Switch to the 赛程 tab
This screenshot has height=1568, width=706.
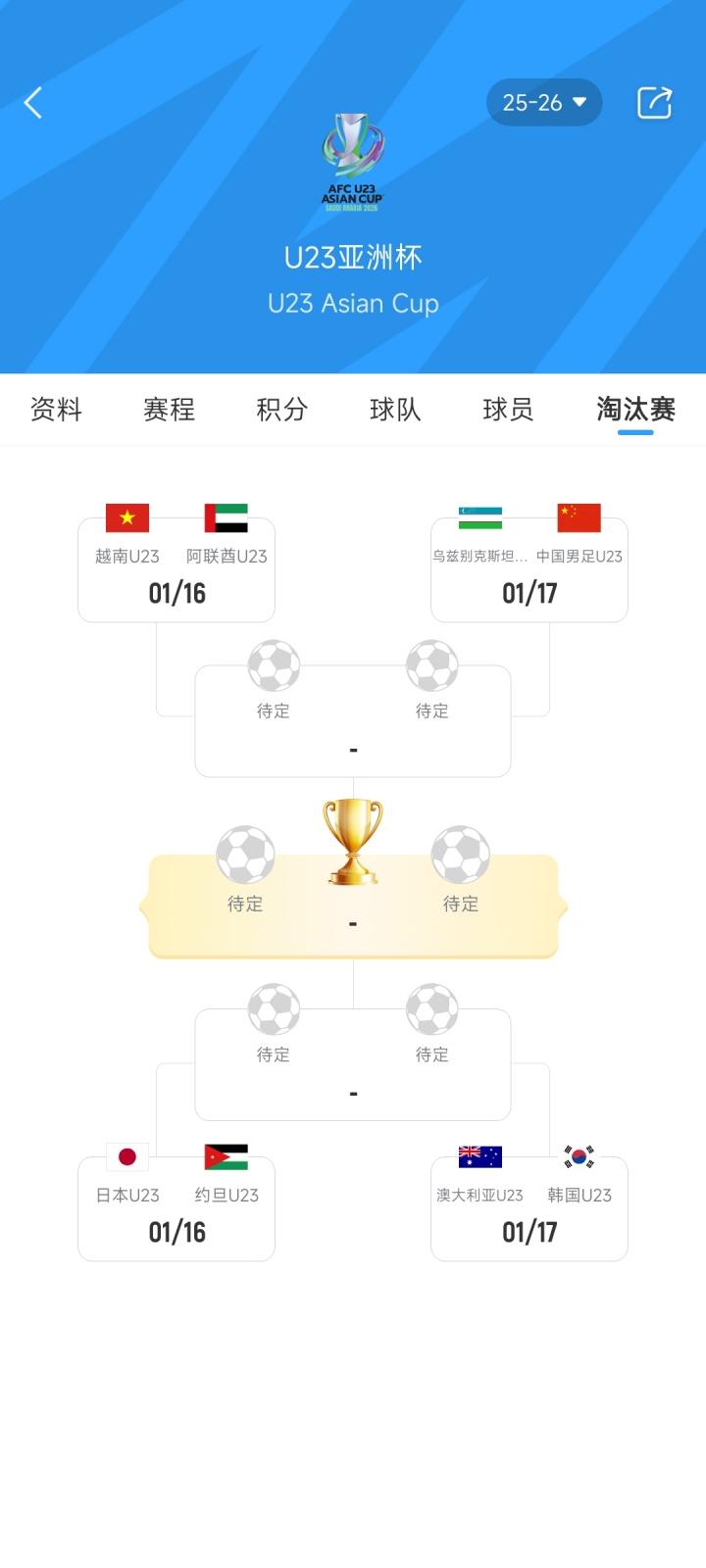pos(169,410)
